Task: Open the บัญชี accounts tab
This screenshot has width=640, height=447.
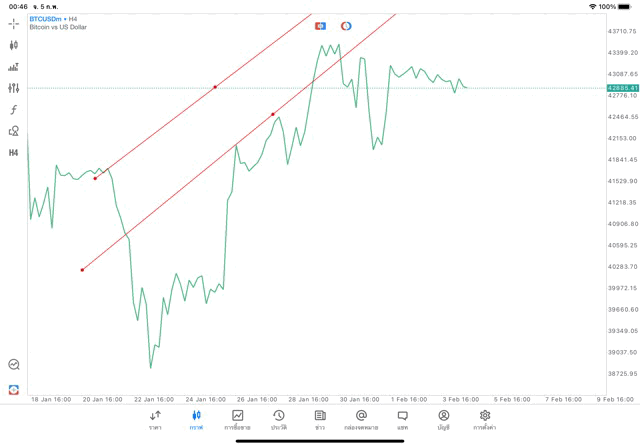Action: (443, 419)
